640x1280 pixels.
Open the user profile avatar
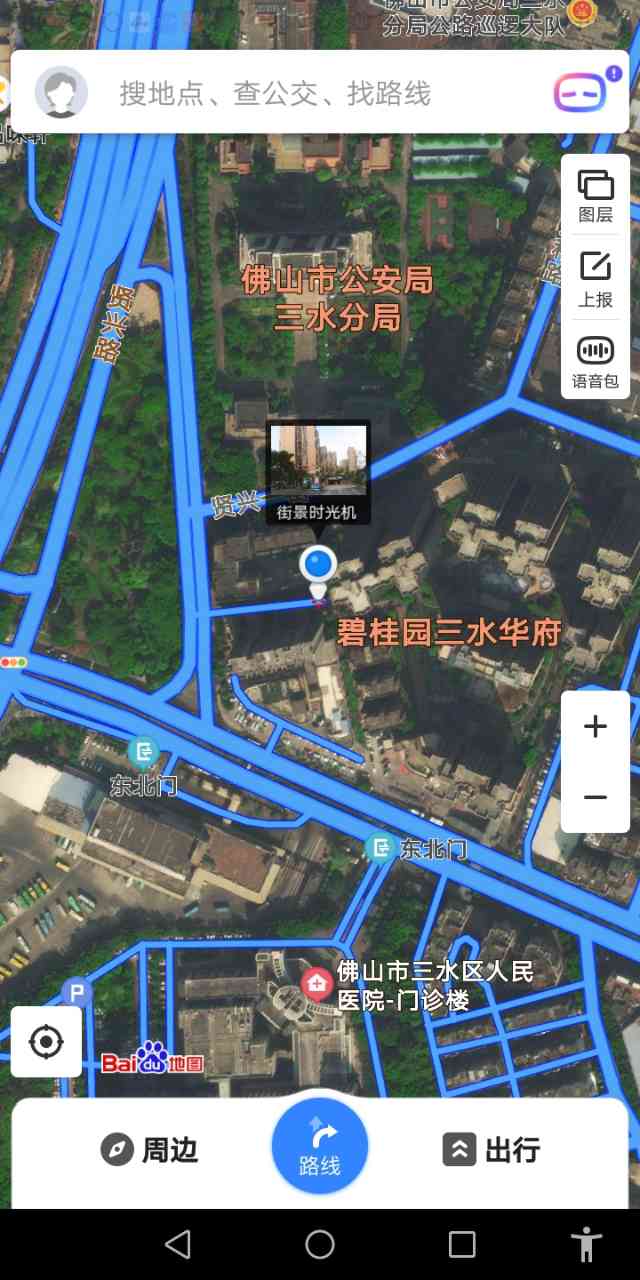tap(61, 93)
